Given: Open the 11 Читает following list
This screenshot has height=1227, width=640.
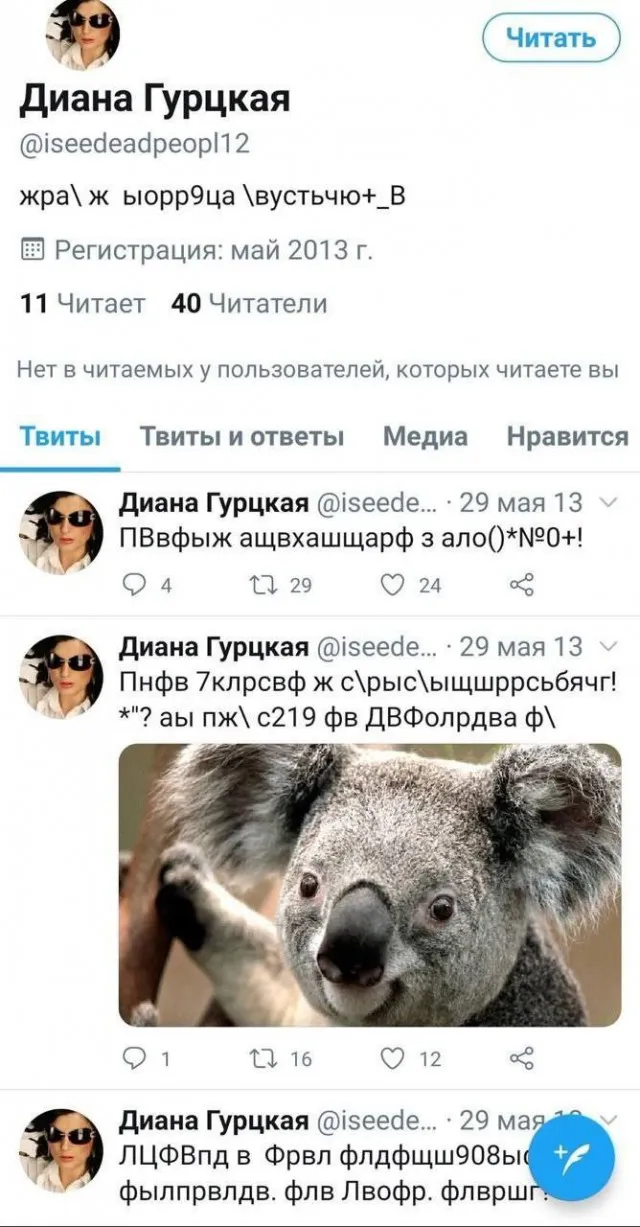Looking at the screenshot, I should click(x=83, y=303).
